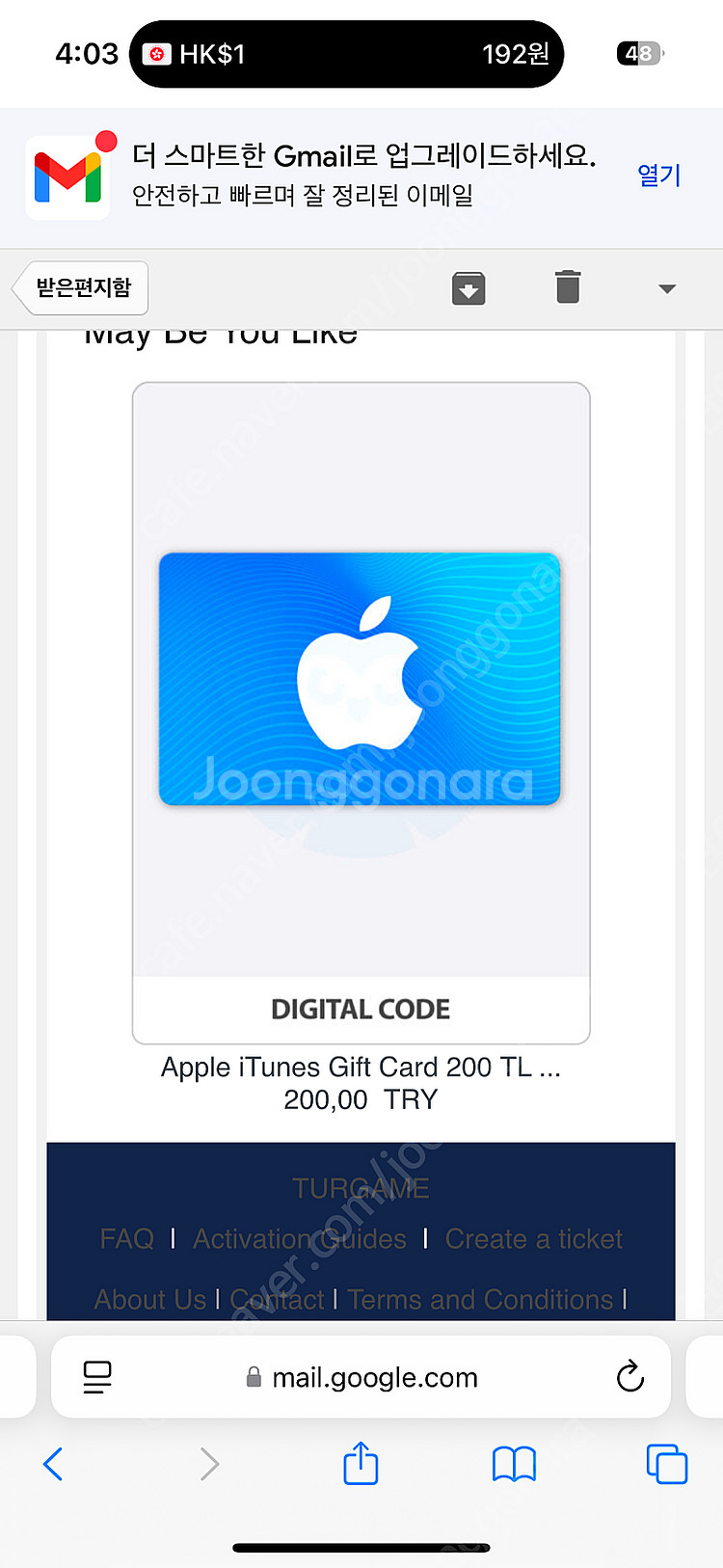The width and height of the screenshot is (723, 1568).
Task: Open the FAQ link
Action: coord(126,1239)
